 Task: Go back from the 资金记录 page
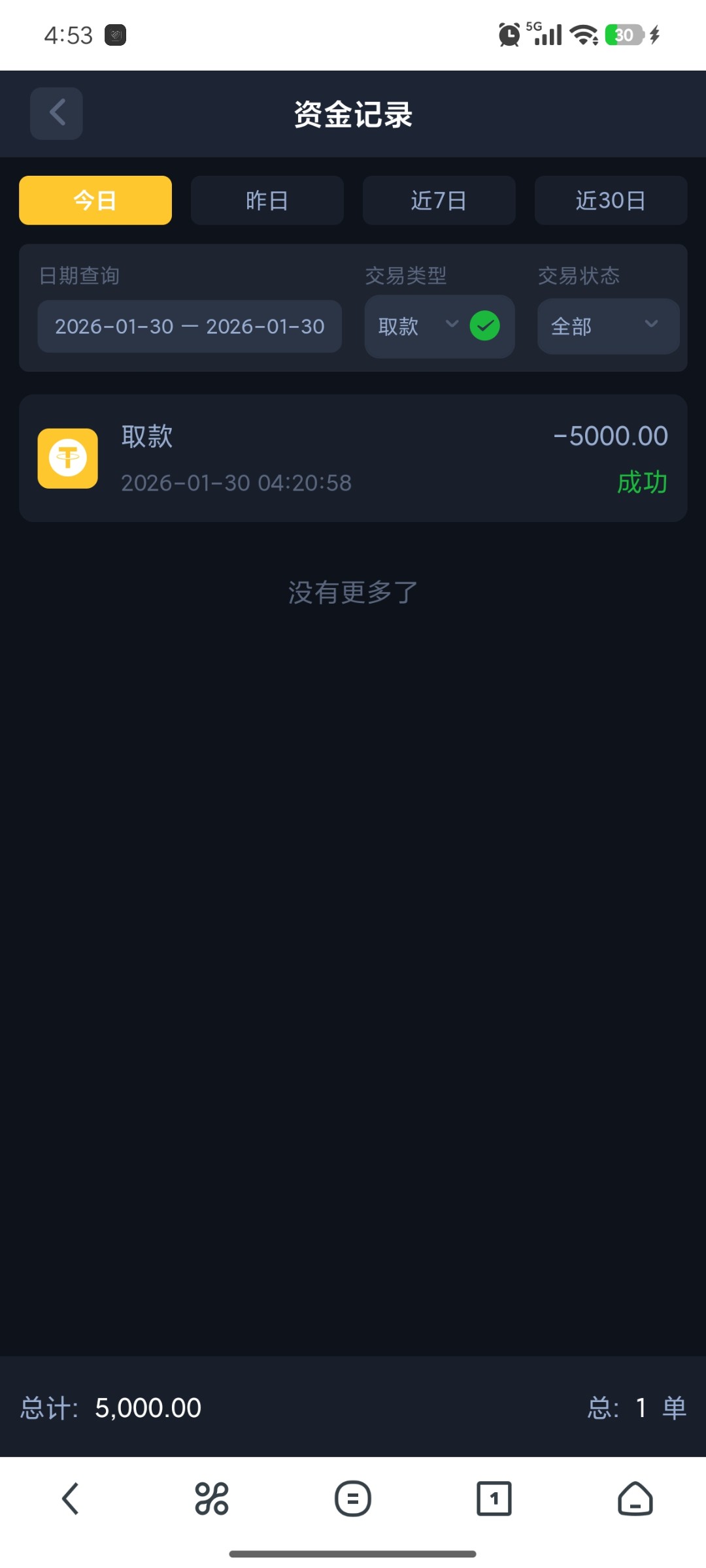(56, 113)
